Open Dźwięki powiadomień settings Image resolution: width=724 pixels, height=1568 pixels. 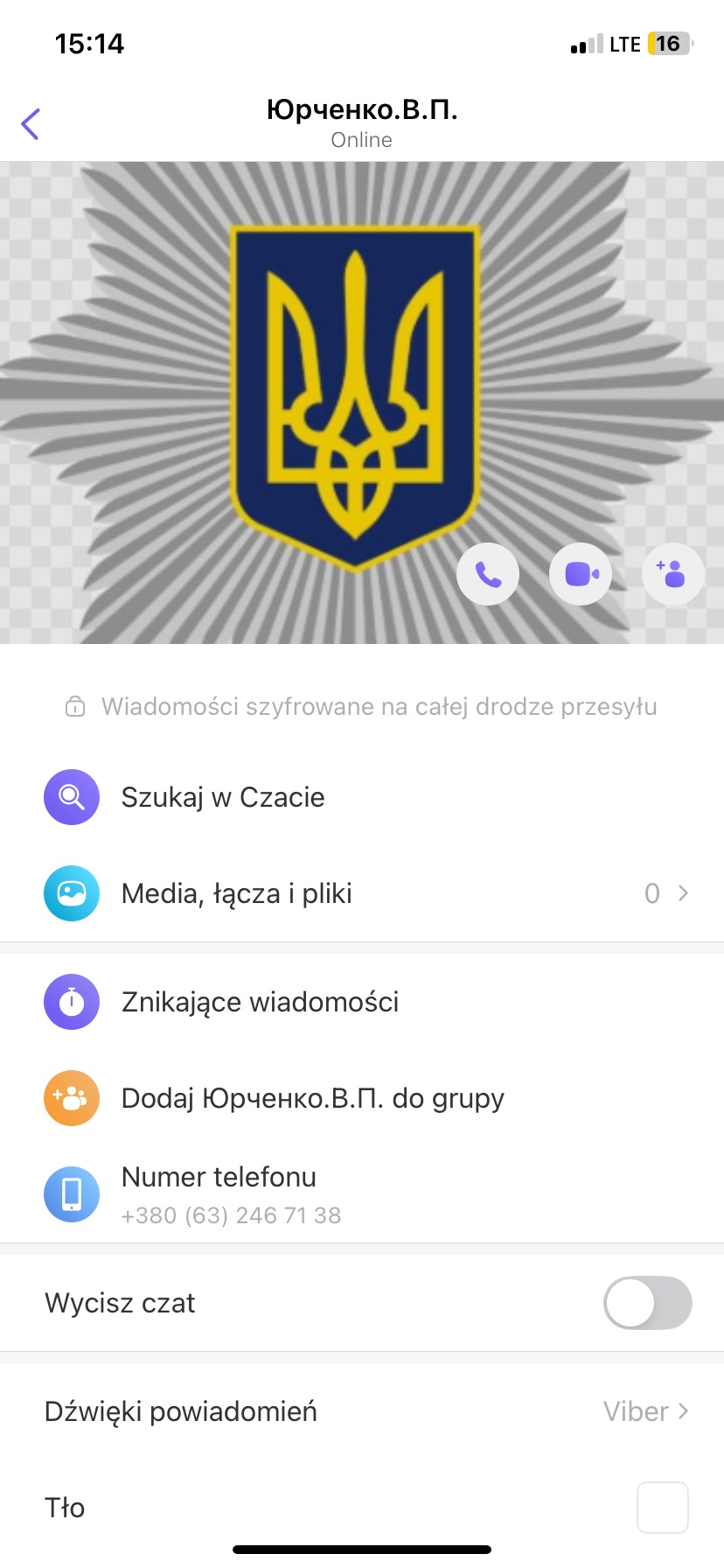pos(362,1411)
